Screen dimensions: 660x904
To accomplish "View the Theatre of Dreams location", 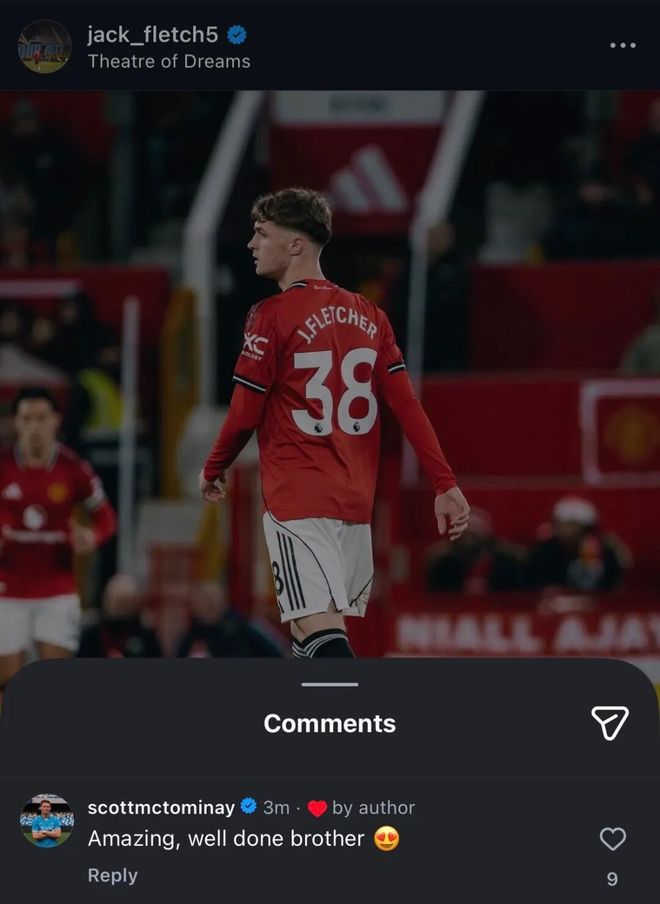I will pos(169,61).
